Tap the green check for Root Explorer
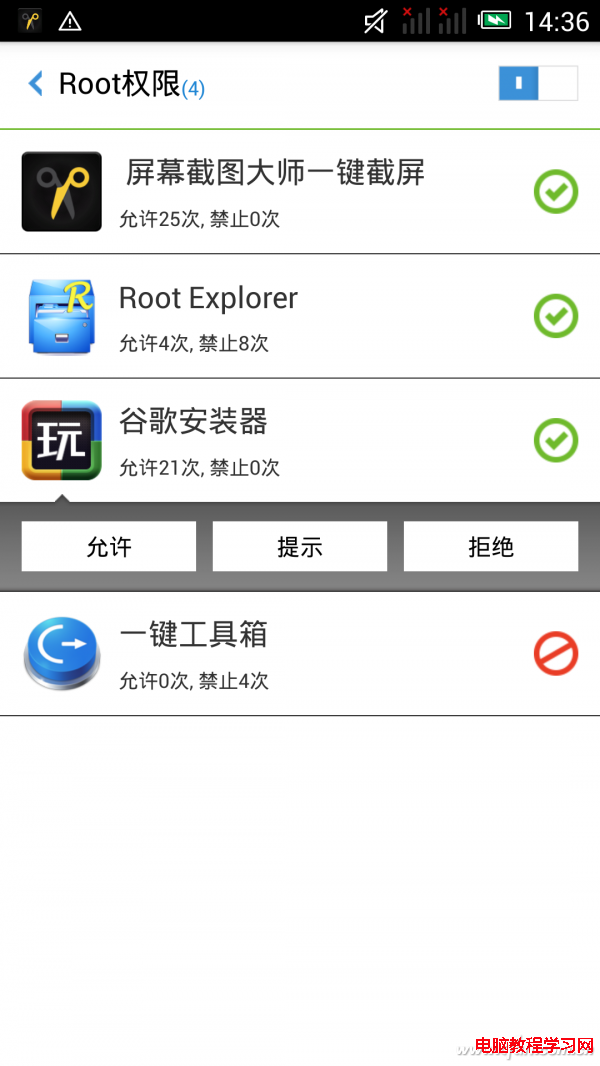Image resolution: width=600 pixels, height=1066 pixels. tap(555, 316)
